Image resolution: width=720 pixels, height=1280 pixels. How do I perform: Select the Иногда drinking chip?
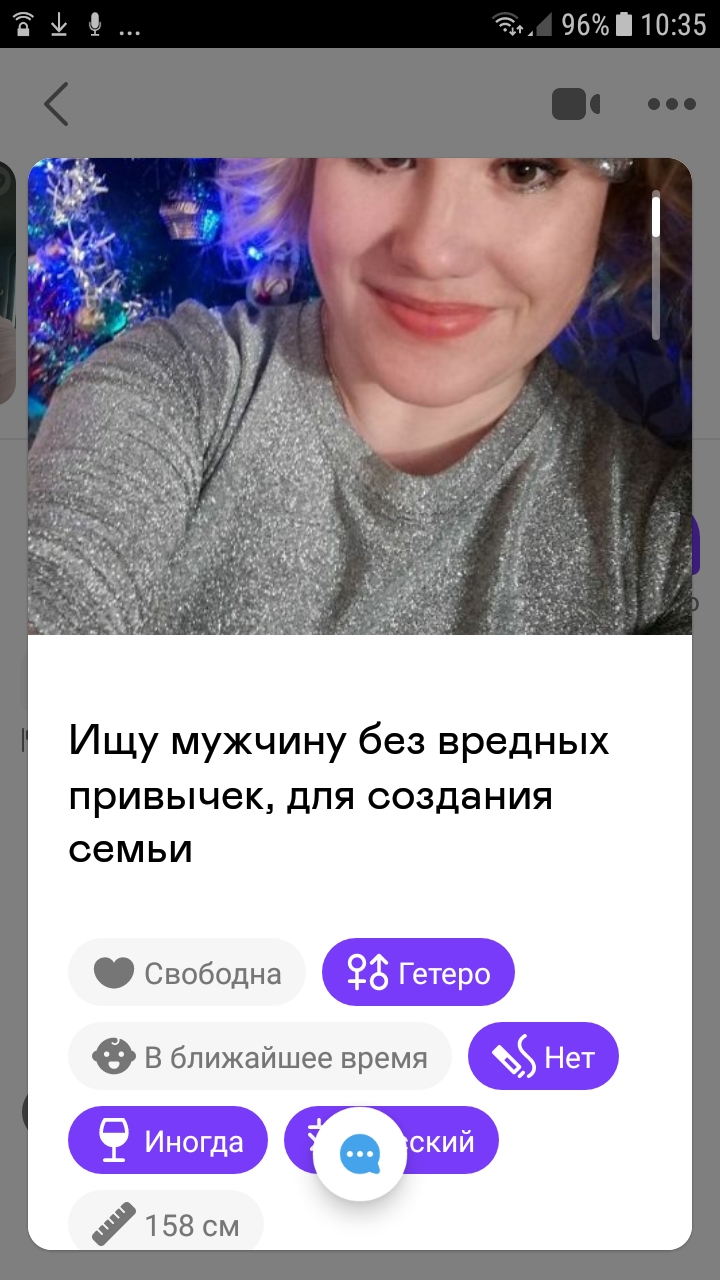(167, 1140)
